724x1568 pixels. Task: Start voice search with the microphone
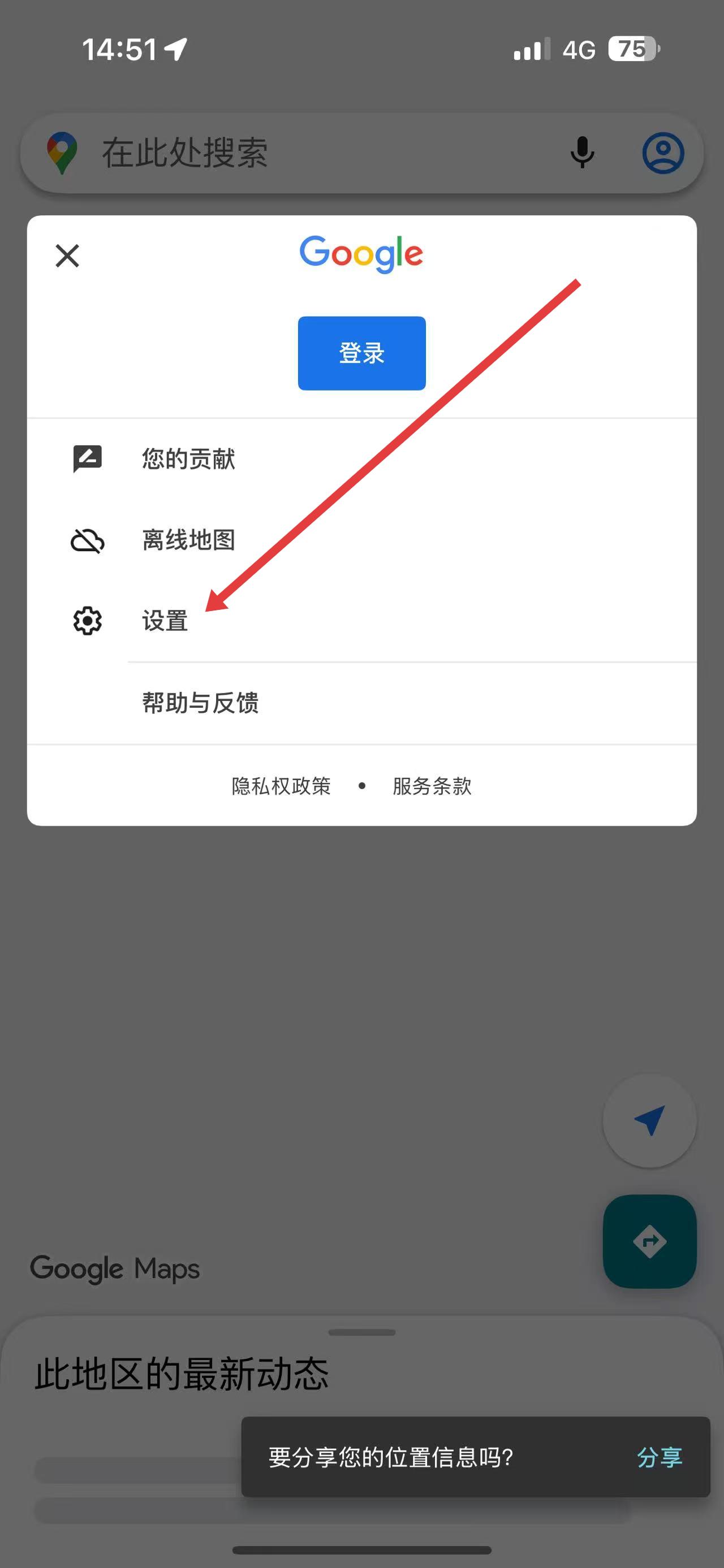coord(582,152)
